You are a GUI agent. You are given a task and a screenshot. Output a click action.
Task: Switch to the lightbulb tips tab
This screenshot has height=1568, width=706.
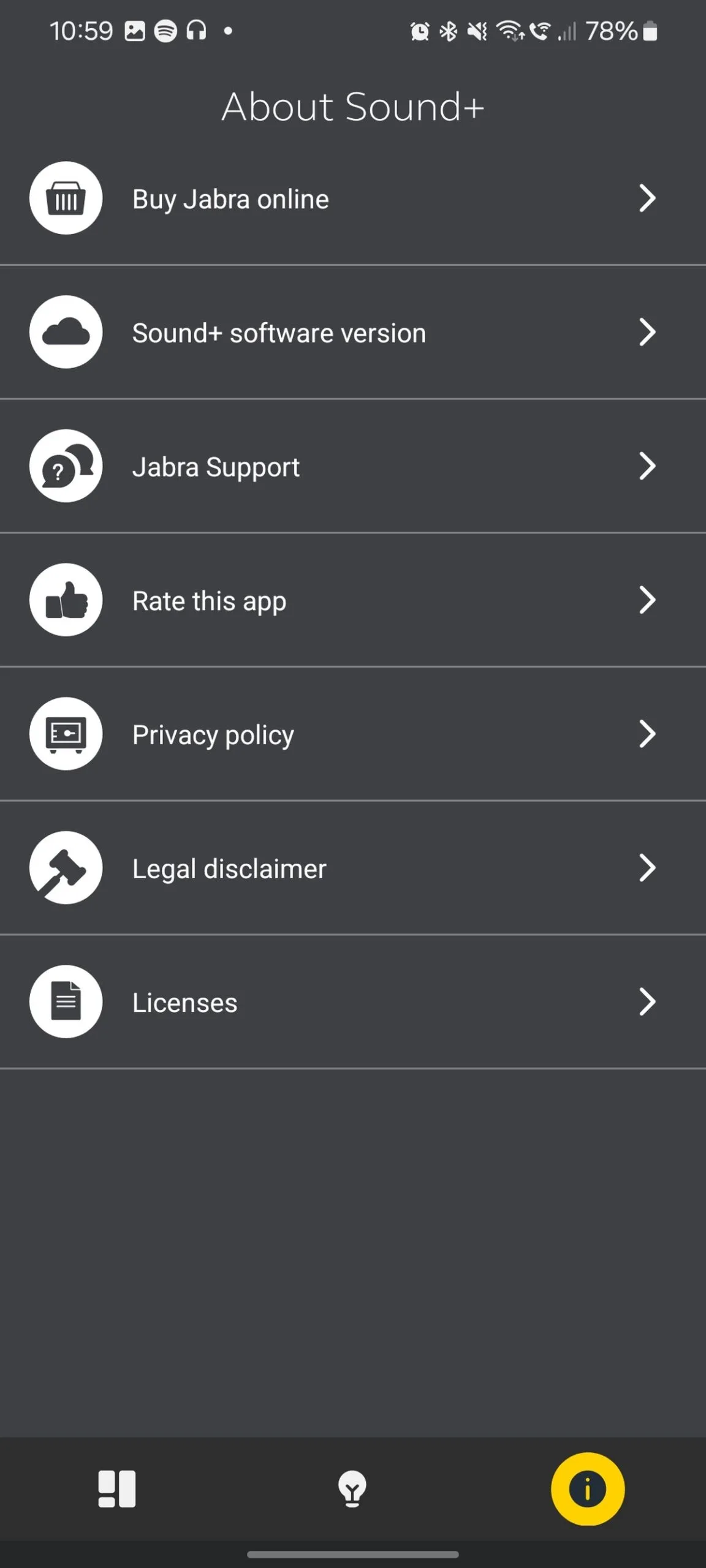coord(352,1489)
